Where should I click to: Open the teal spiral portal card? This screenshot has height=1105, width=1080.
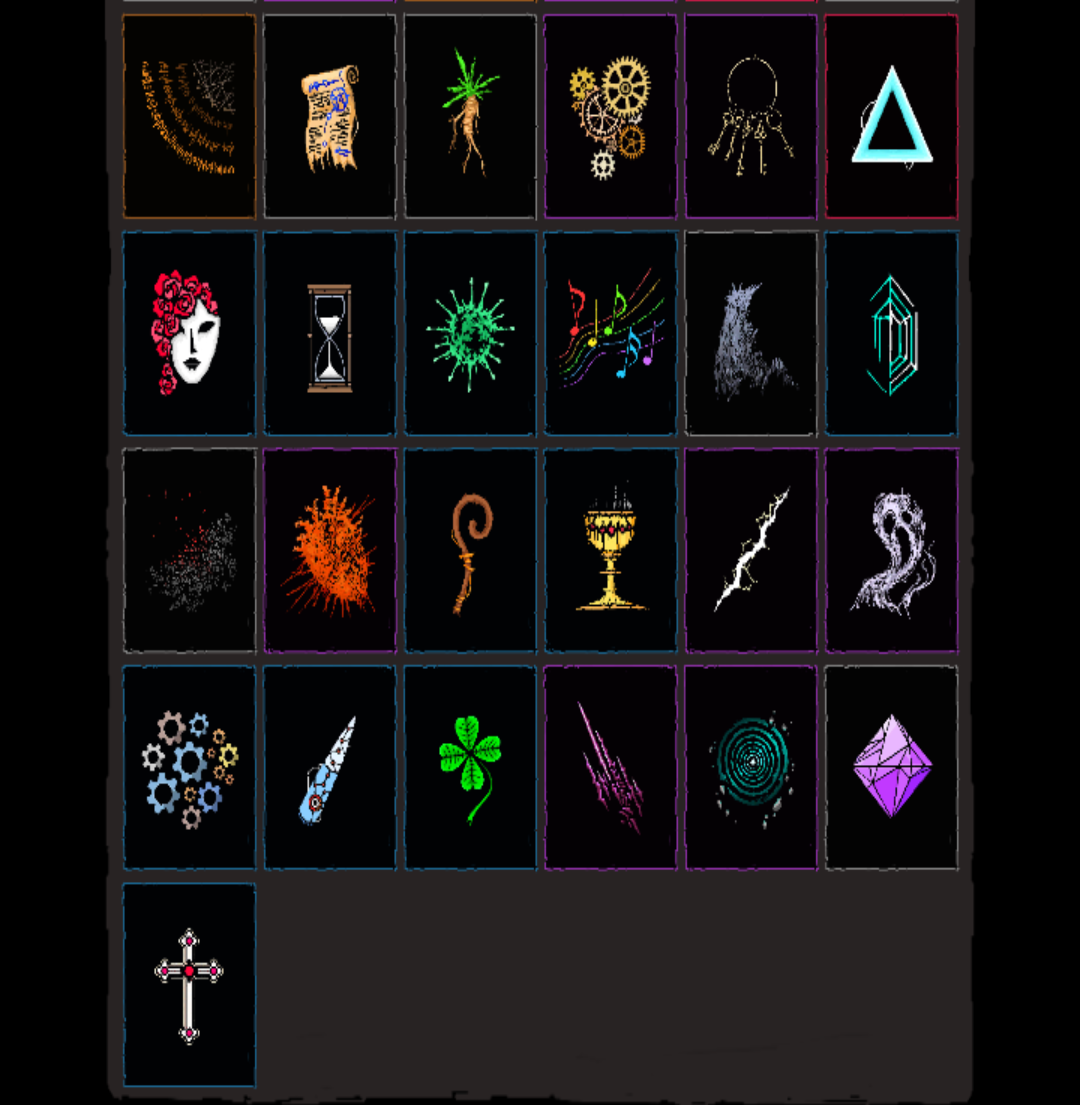point(751,767)
